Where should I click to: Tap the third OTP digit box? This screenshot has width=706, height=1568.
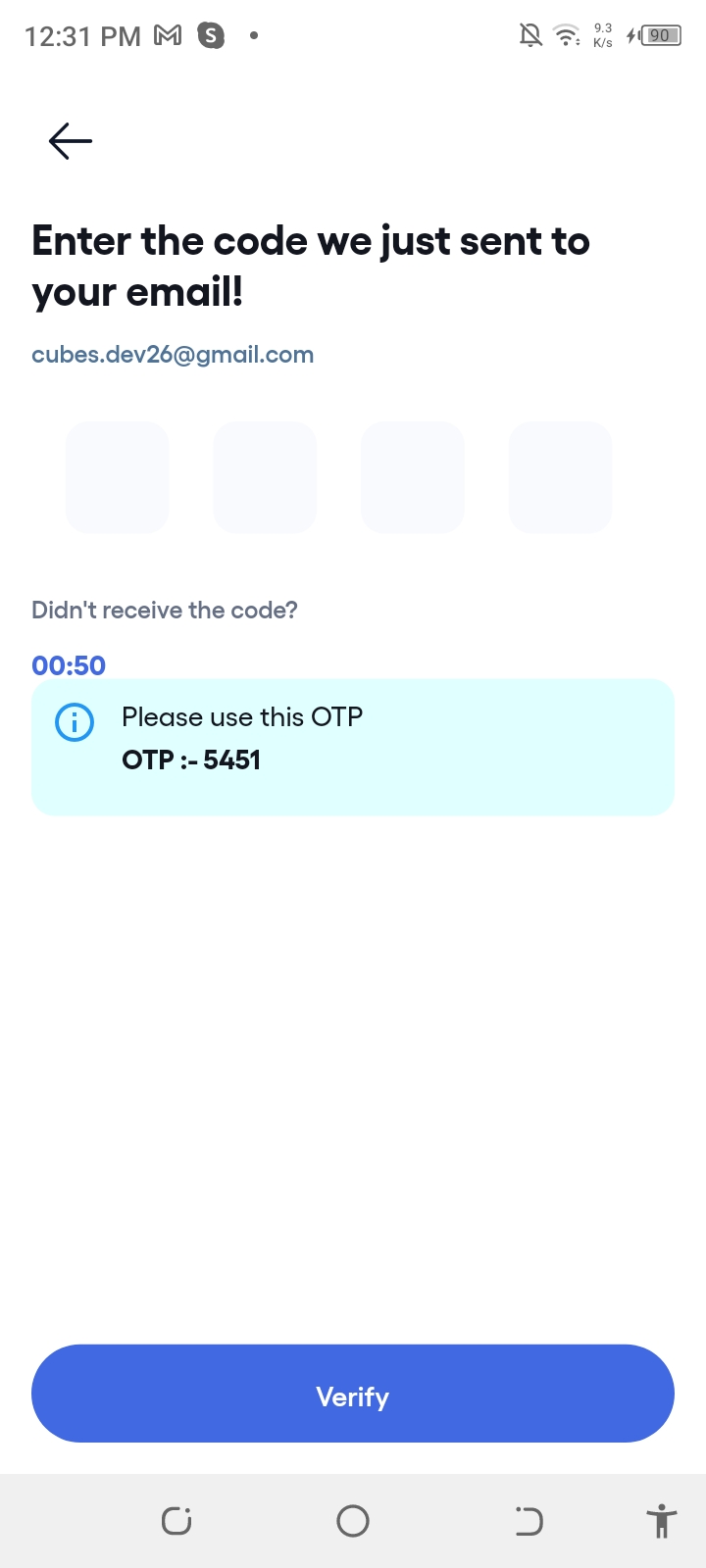[x=413, y=477]
